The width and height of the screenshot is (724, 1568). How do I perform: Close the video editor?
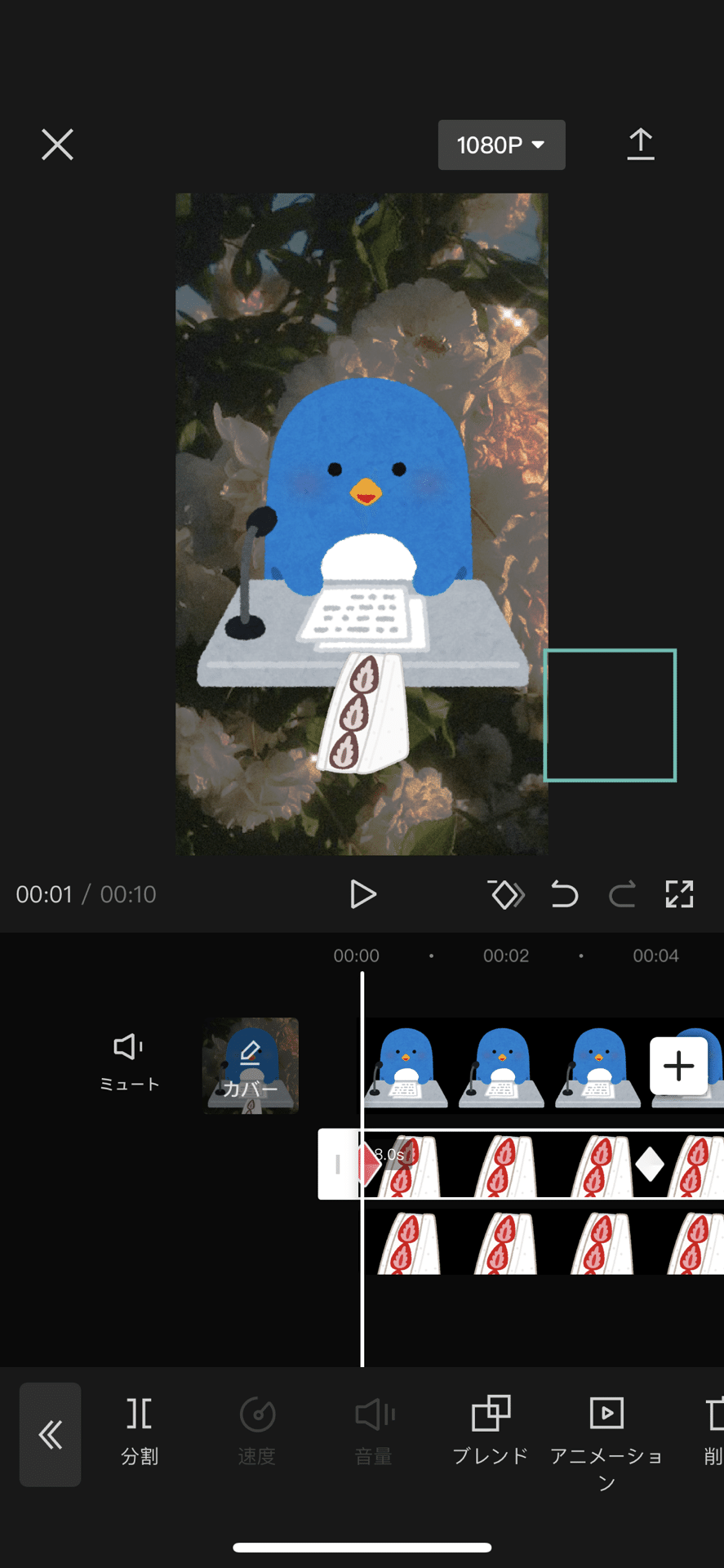(57, 145)
